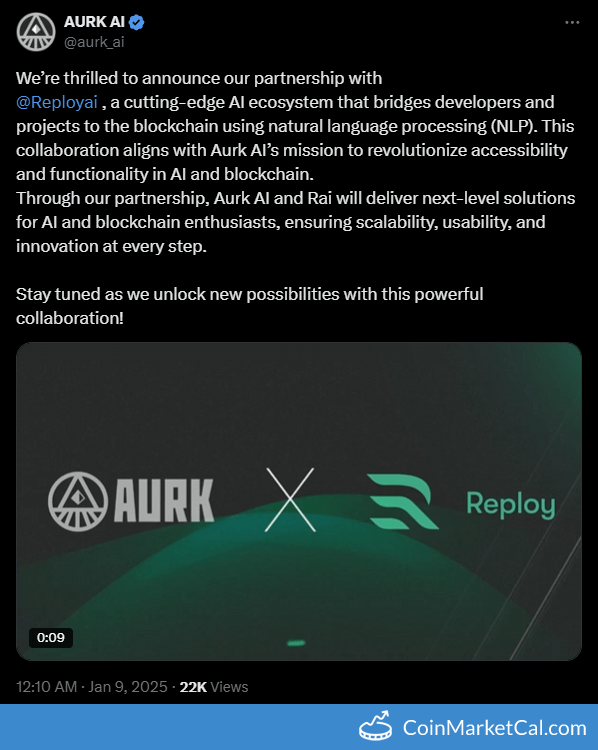Open the @Reployai mention link
This screenshot has height=750, width=598.
tap(57, 102)
